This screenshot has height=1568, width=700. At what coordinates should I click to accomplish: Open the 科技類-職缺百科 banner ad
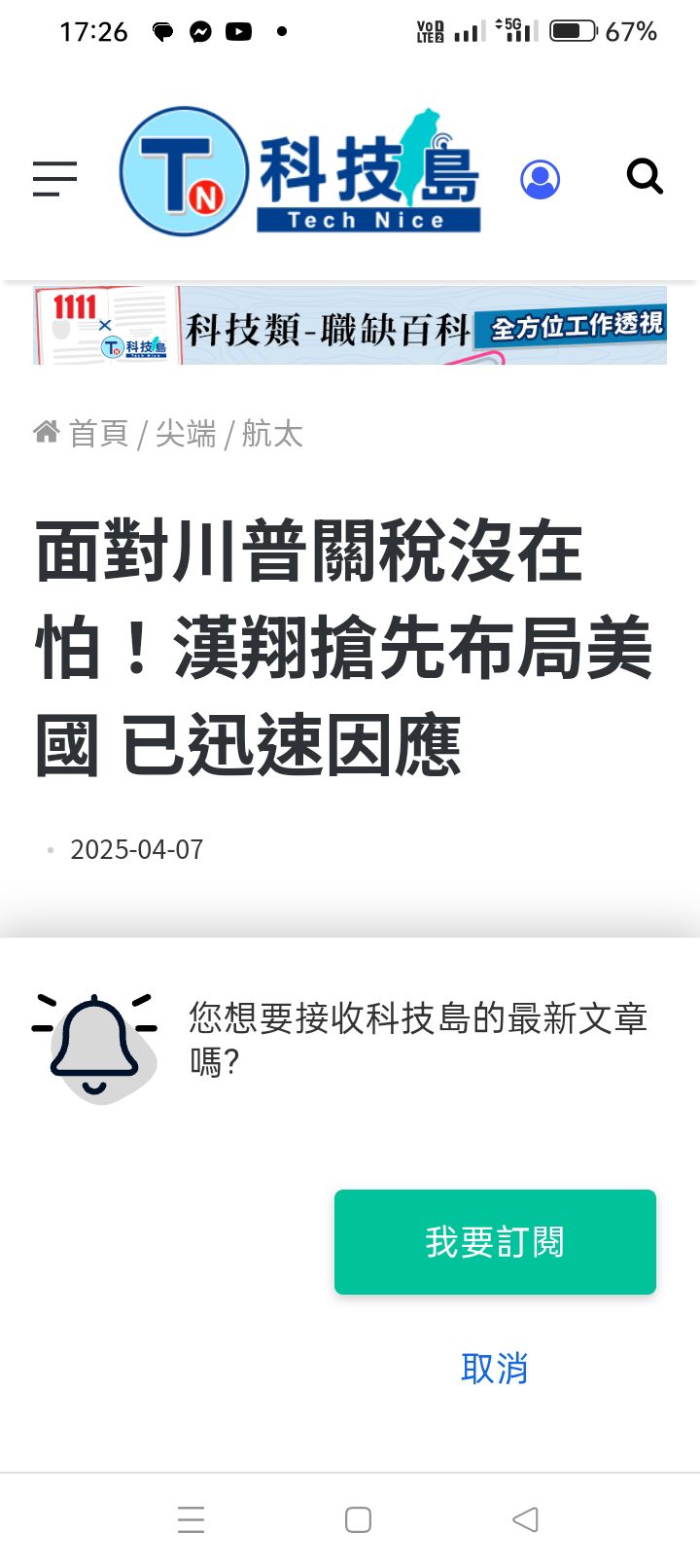[350, 326]
